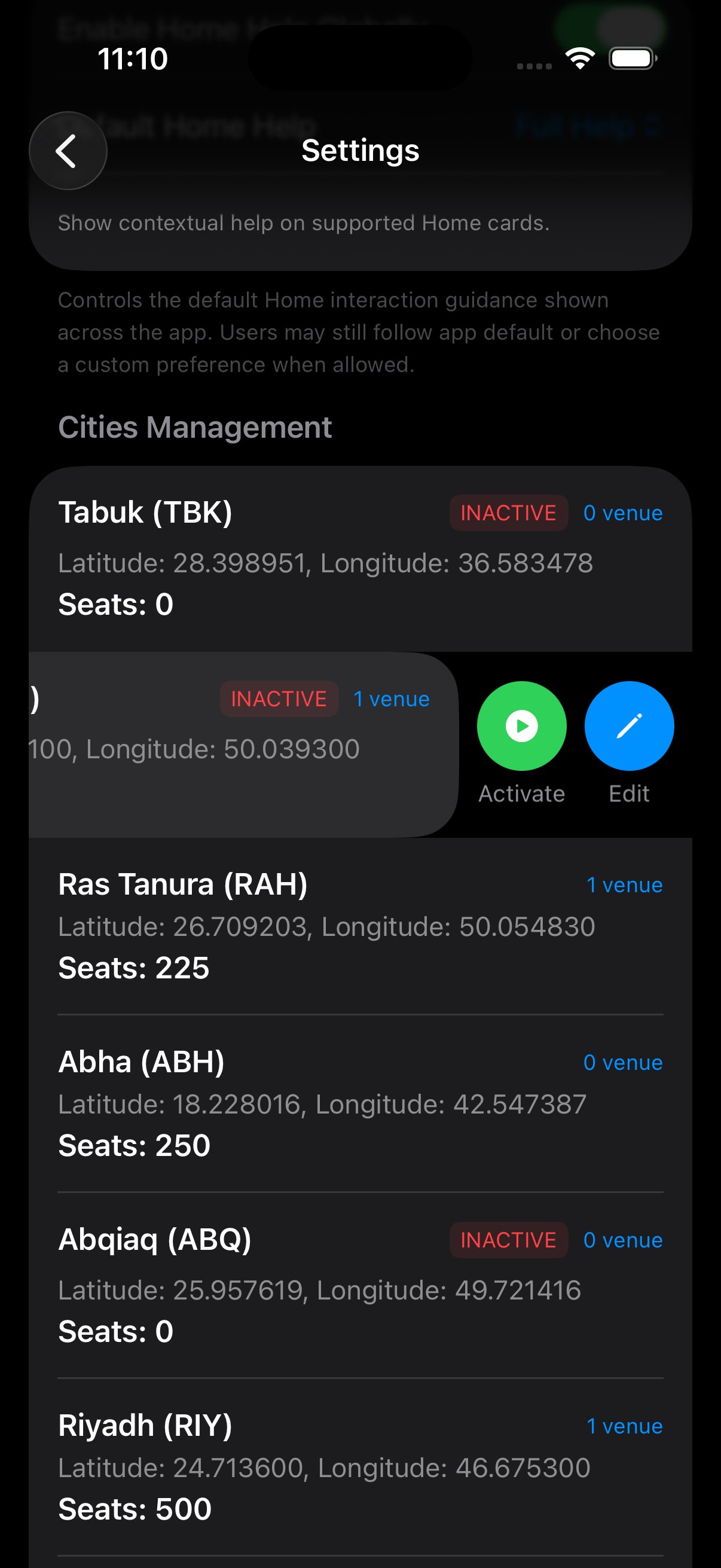Image resolution: width=721 pixels, height=1568 pixels.
Task: Tap the 0 venue link for Abha
Action: [x=622, y=1062]
